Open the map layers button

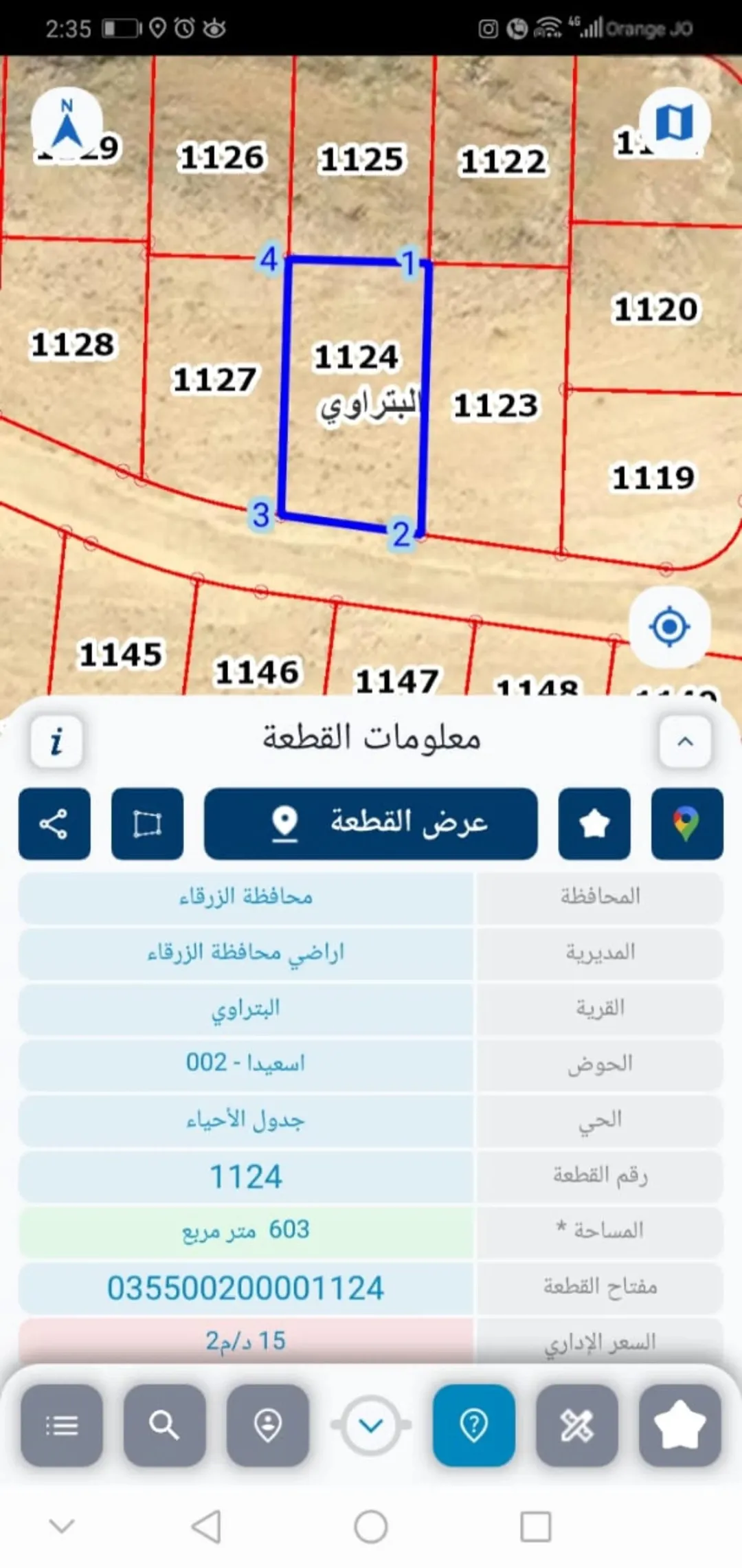tap(675, 123)
